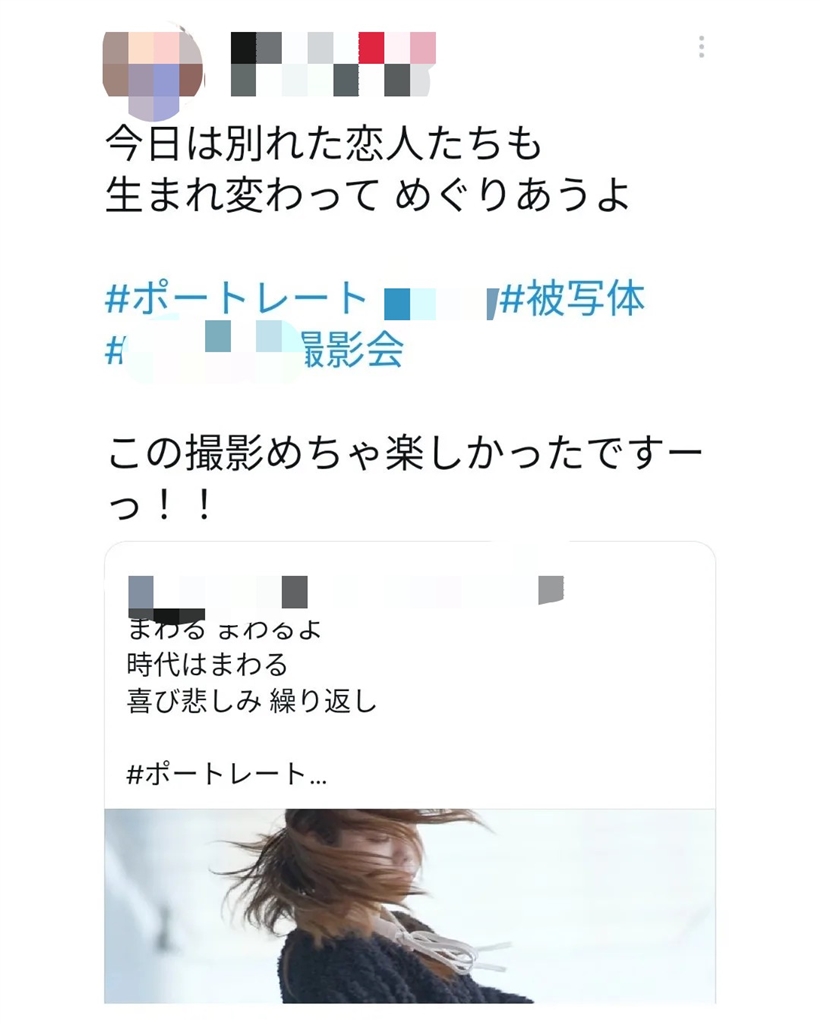The height and width of the screenshot is (1024, 820).
Task: Open the #被写体 hashtag link
Action: tap(572, 299)
